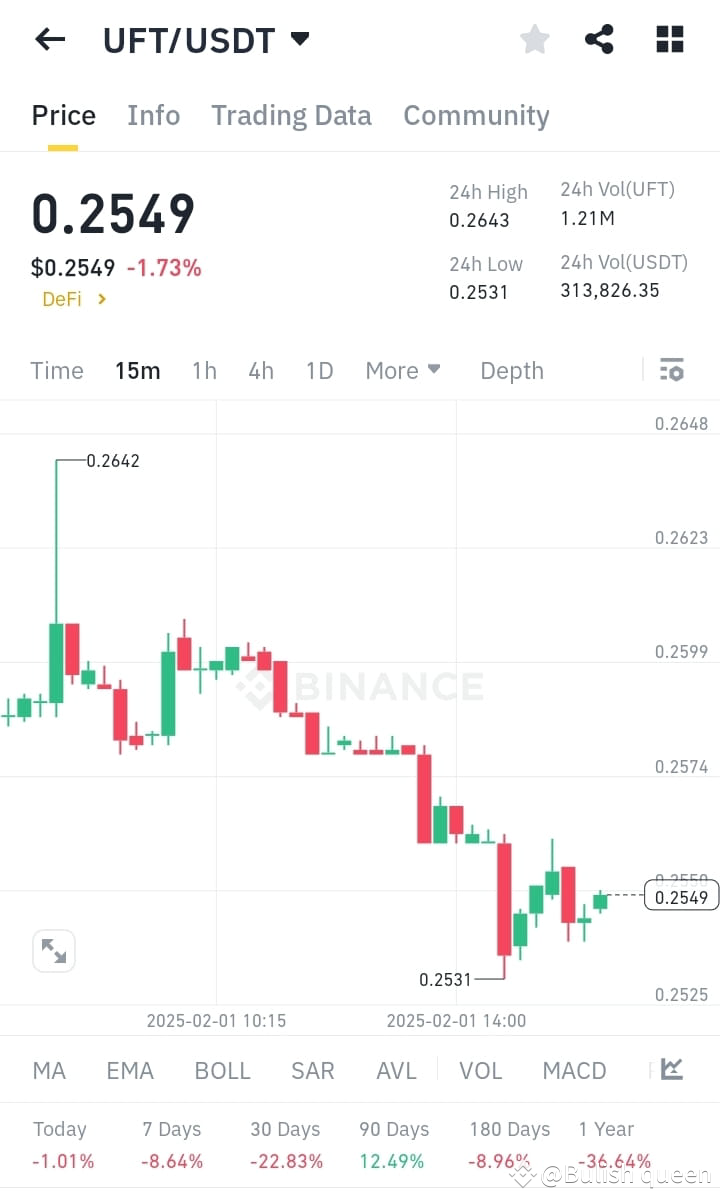The height and width of the screenshot is (1197, 720).
Task: Open the full chart view icon beside MACD
Action: coord(672,1070)
